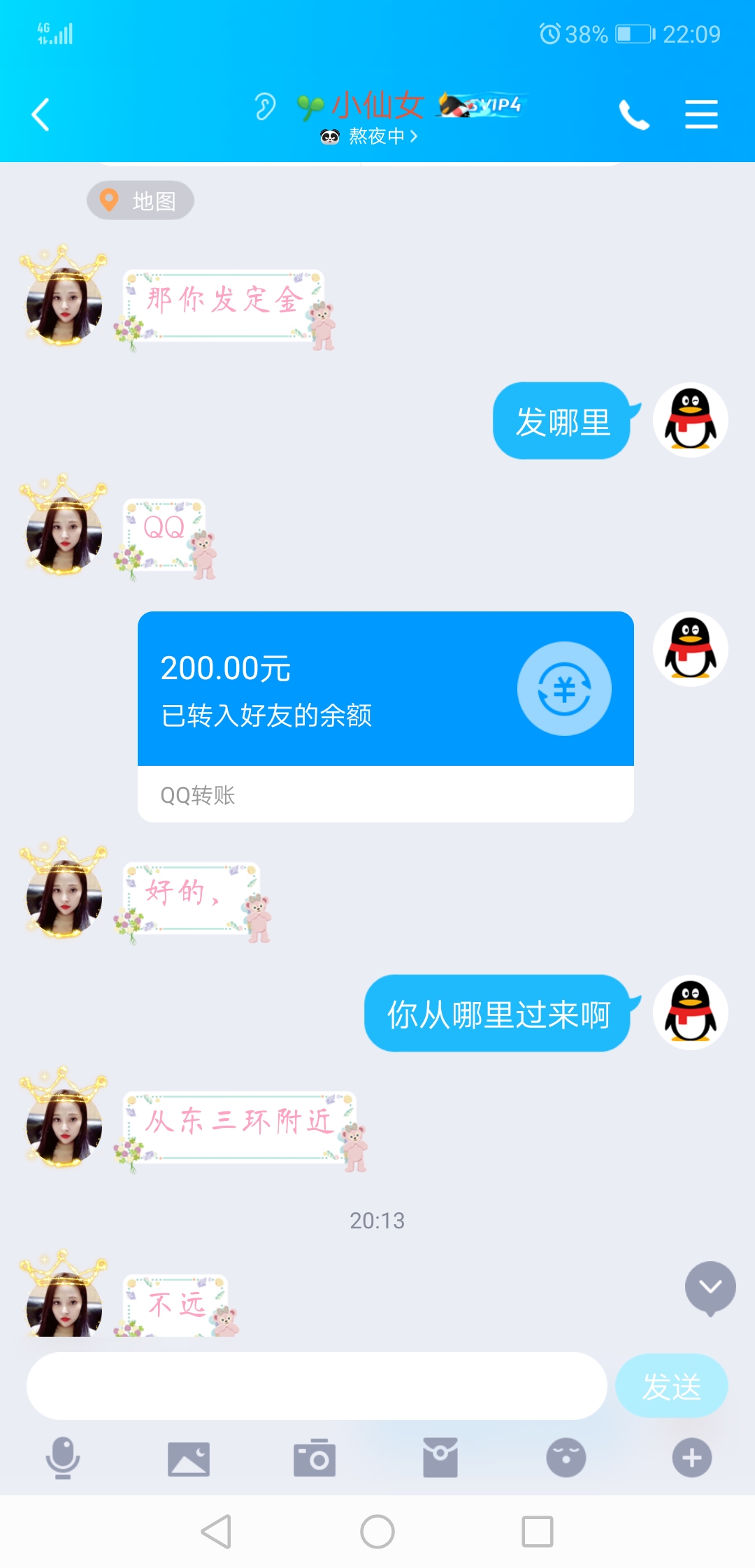Open the camera to take a photo
Image resolution: width=755 pixels, height=1568 pixels.
click(x=315, y=1458)
